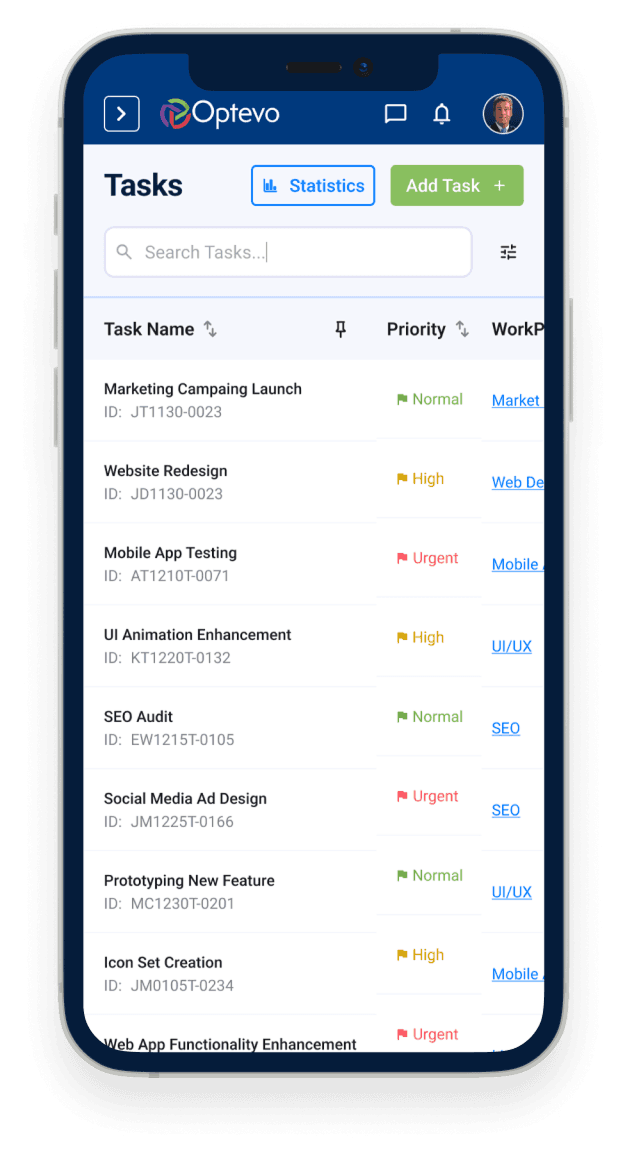Tap the pin column icon

[x=340, y=329]
